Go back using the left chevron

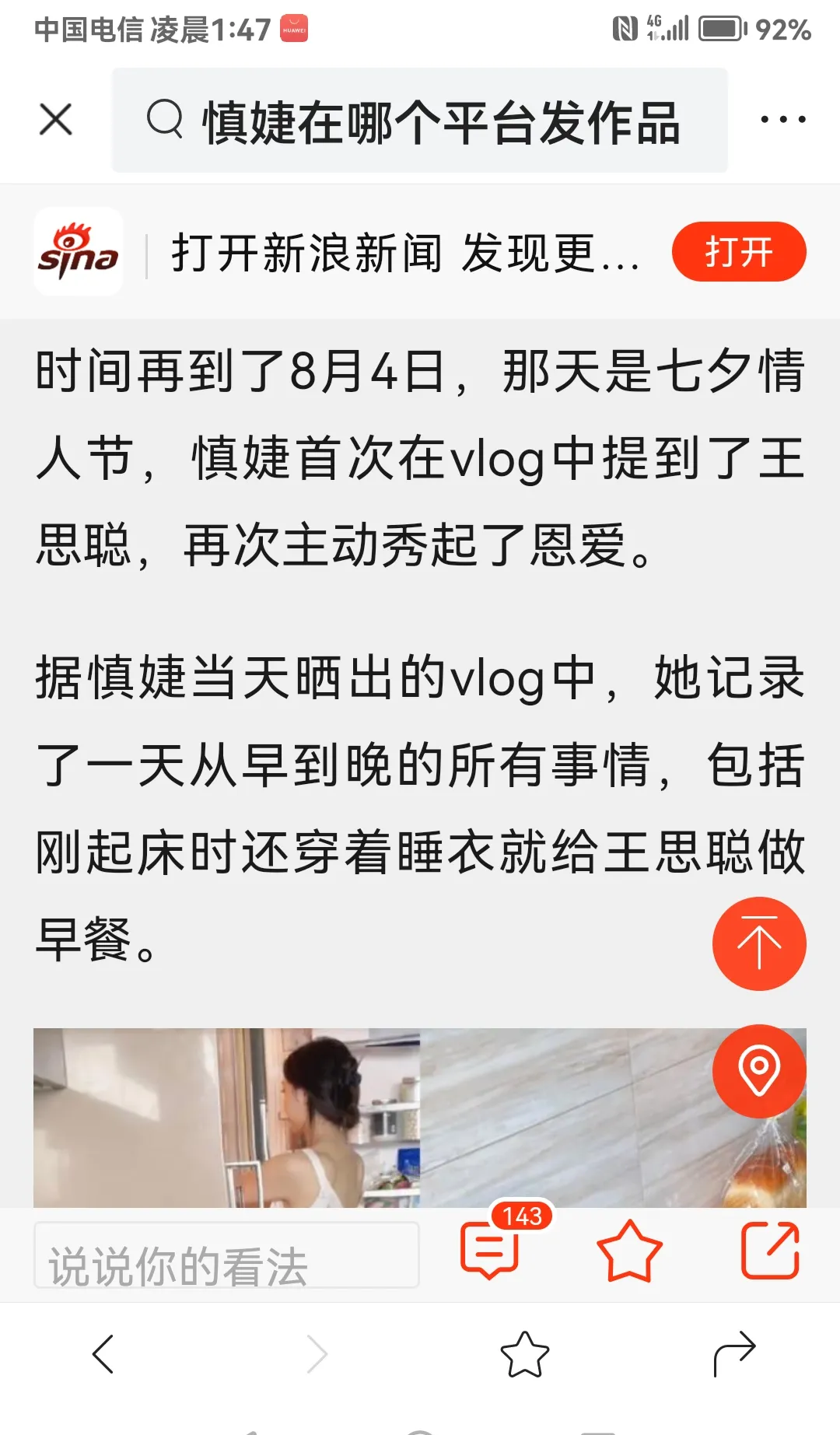pyautogui.click(x=105, y=1353)
